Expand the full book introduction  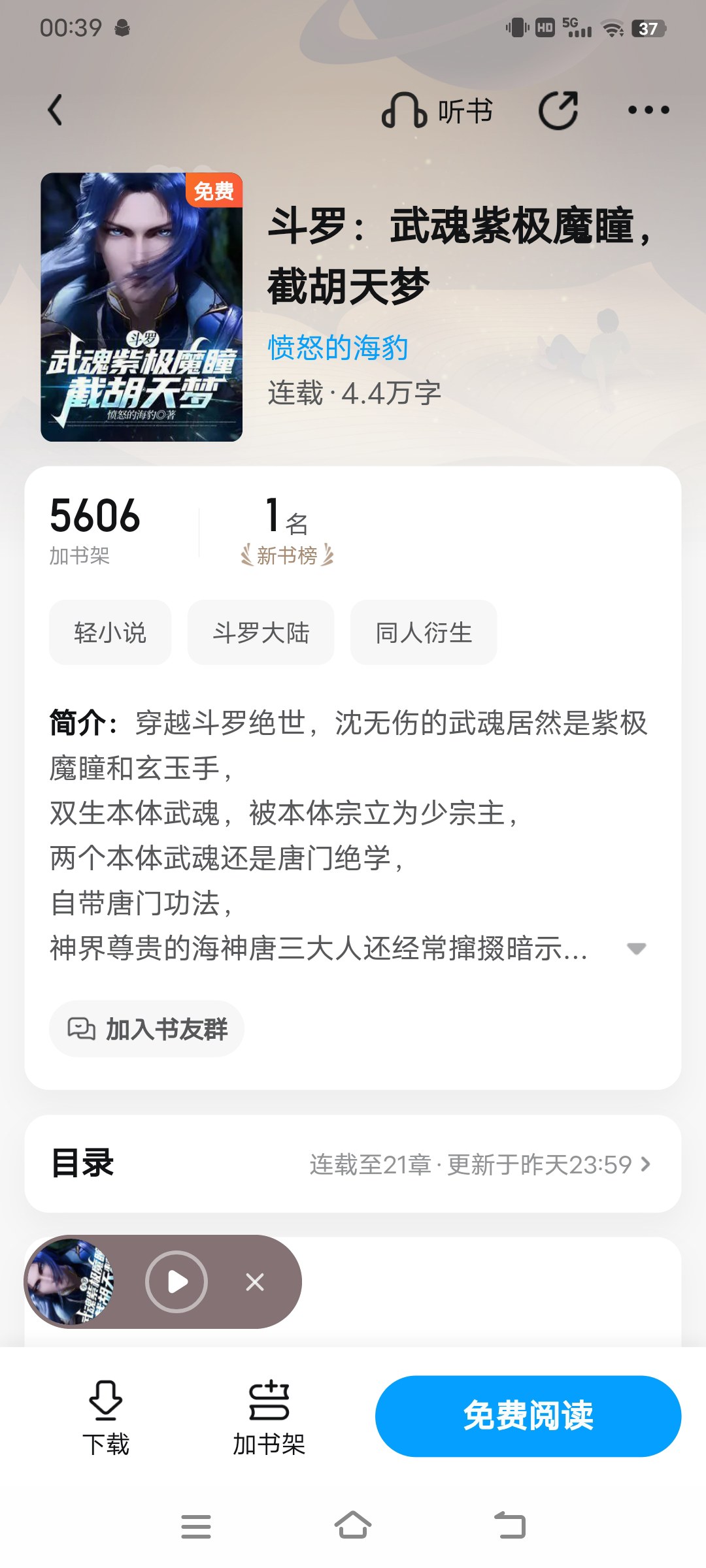pos(636,948)
